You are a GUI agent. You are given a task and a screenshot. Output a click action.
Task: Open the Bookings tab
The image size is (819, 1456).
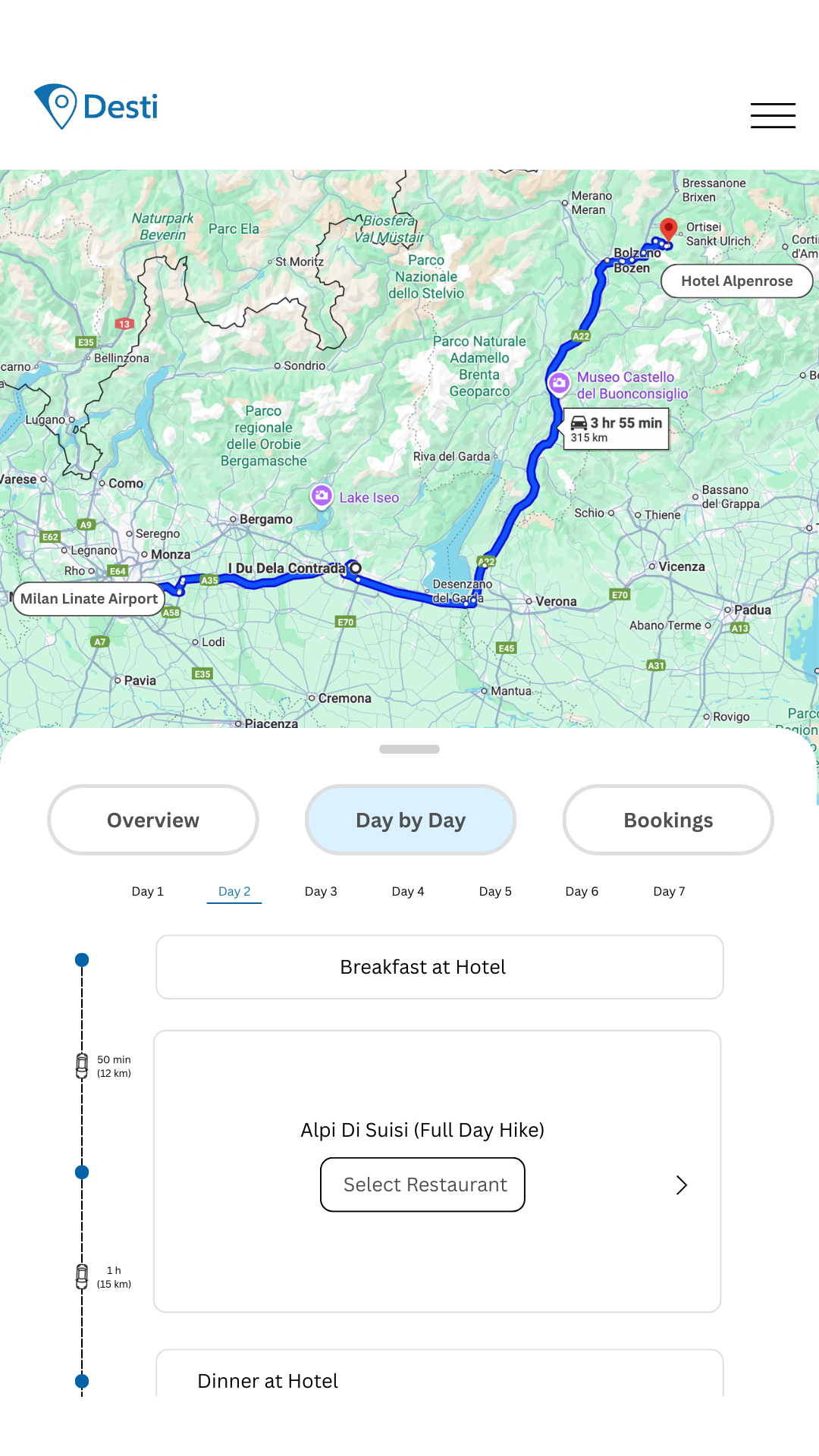coord(668,820)
